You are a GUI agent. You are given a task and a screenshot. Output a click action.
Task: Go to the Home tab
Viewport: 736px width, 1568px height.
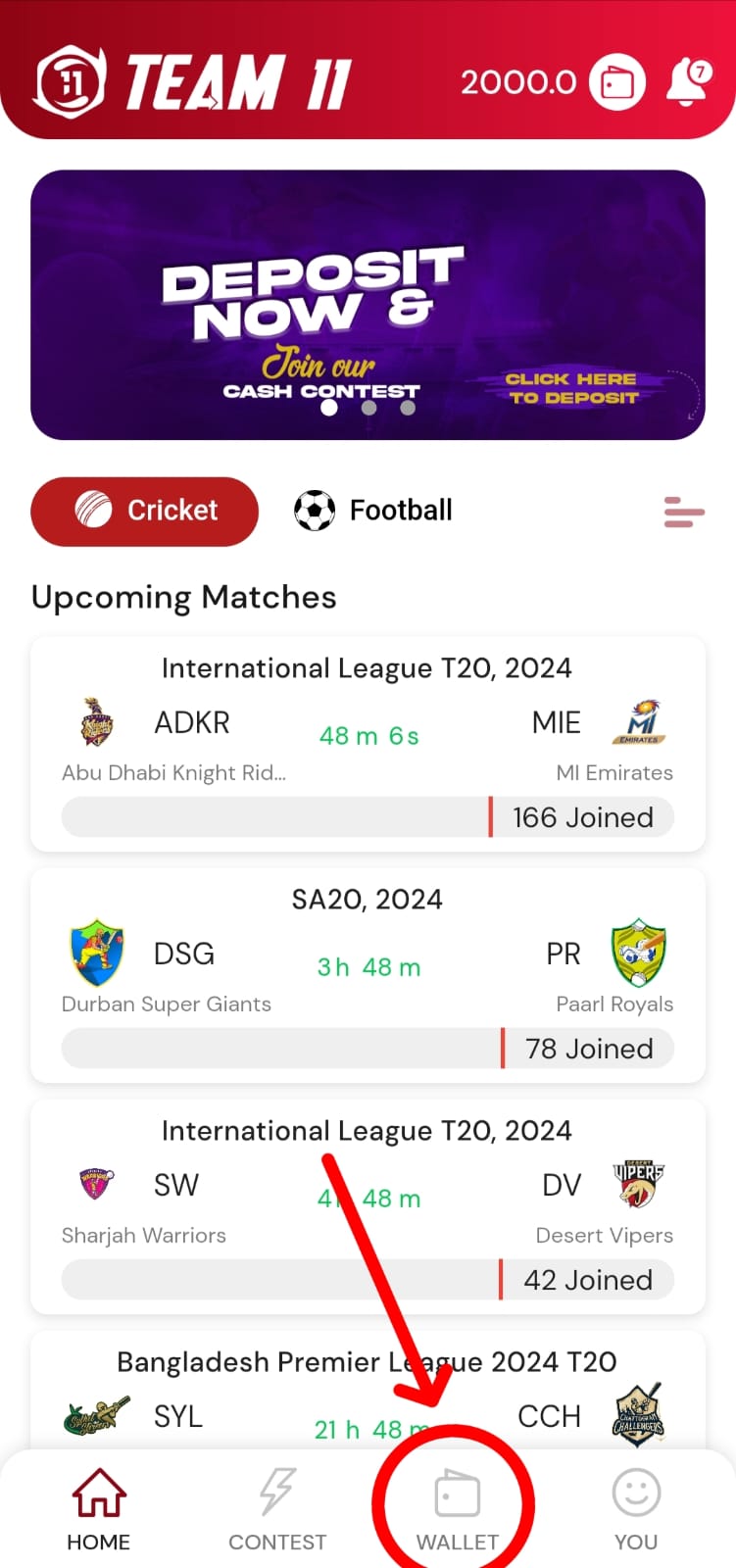tap(99, 1509)
